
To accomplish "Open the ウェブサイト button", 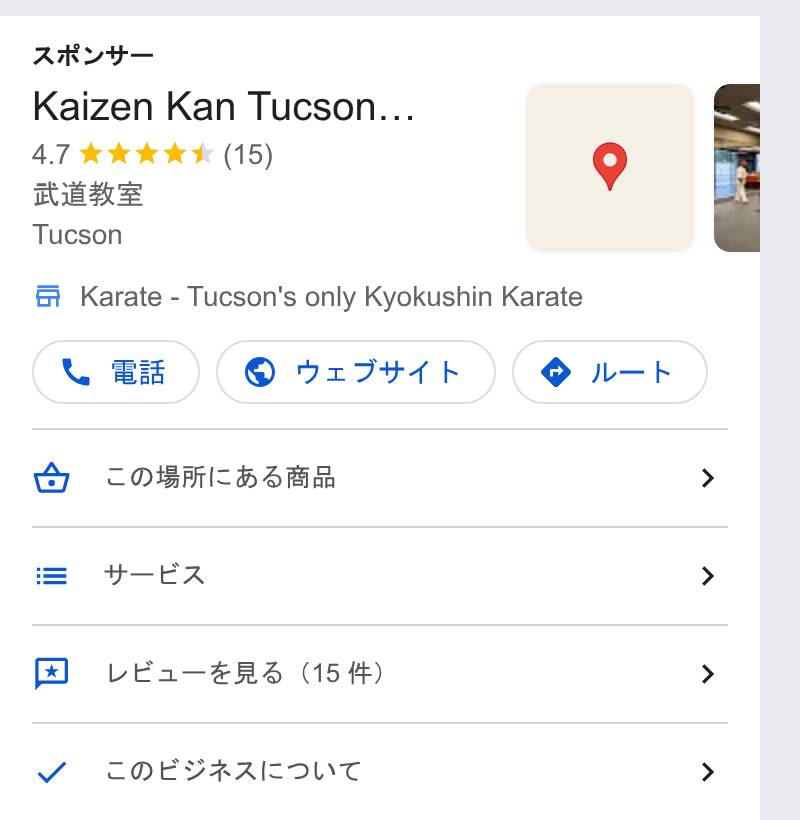I will [x=356, y=372].
